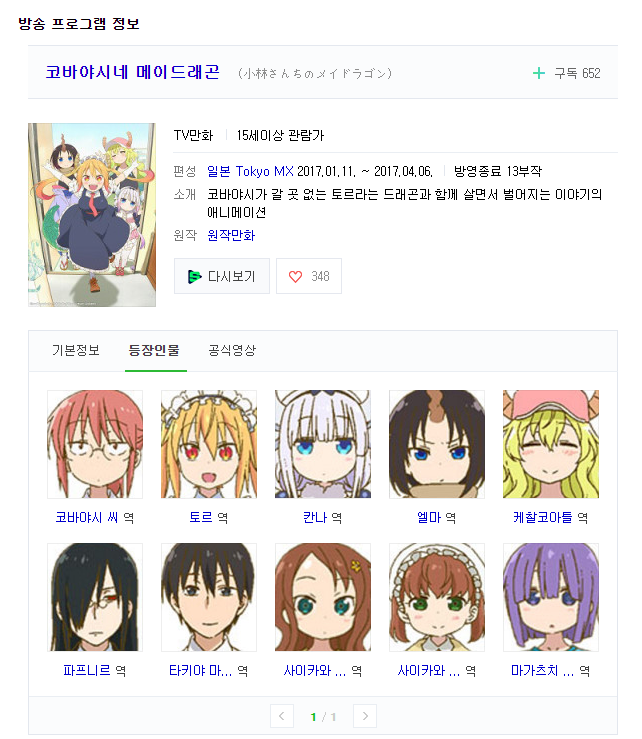Subscribe with the 구독 button

(x=567, y=73)
